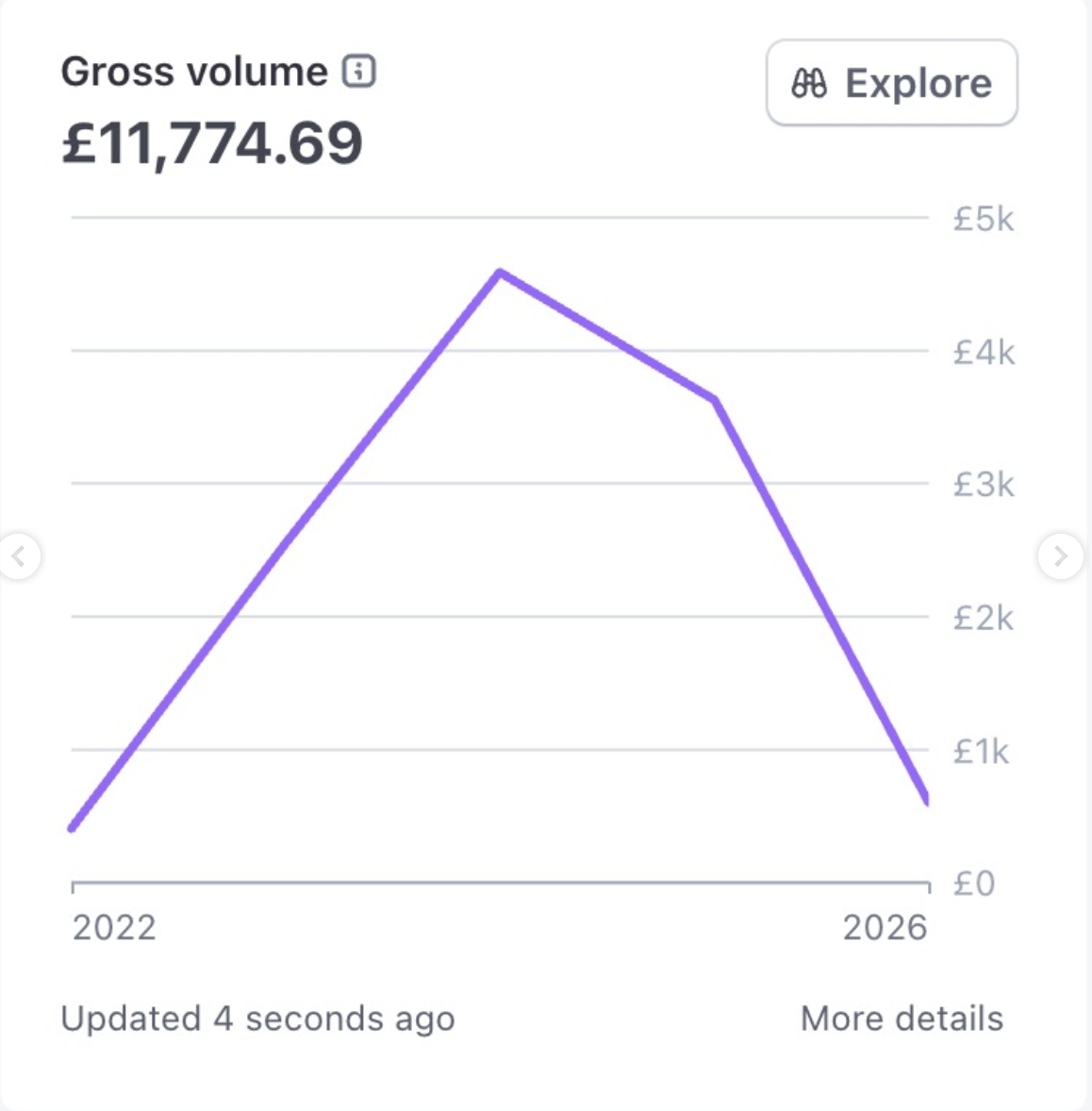The height and width of the screenshot is (1111, 1092).
Task: Open the Explore button
Action: click(x=891, y=83)
